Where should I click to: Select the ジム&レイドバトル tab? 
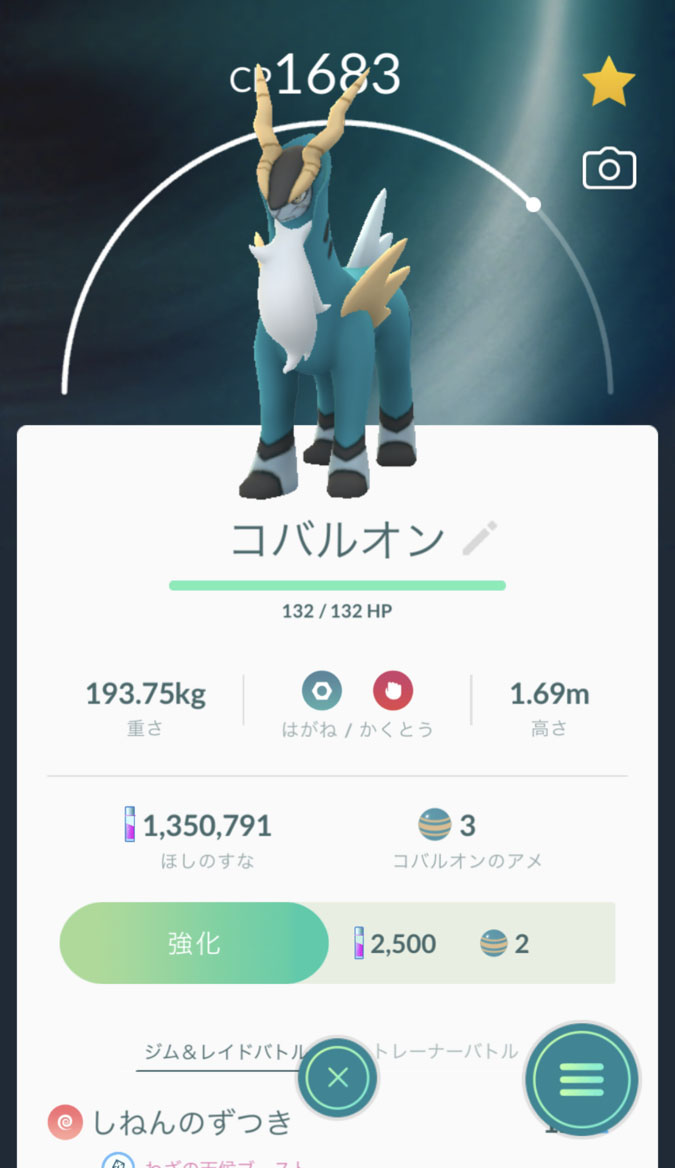(x=224, y=1052)
